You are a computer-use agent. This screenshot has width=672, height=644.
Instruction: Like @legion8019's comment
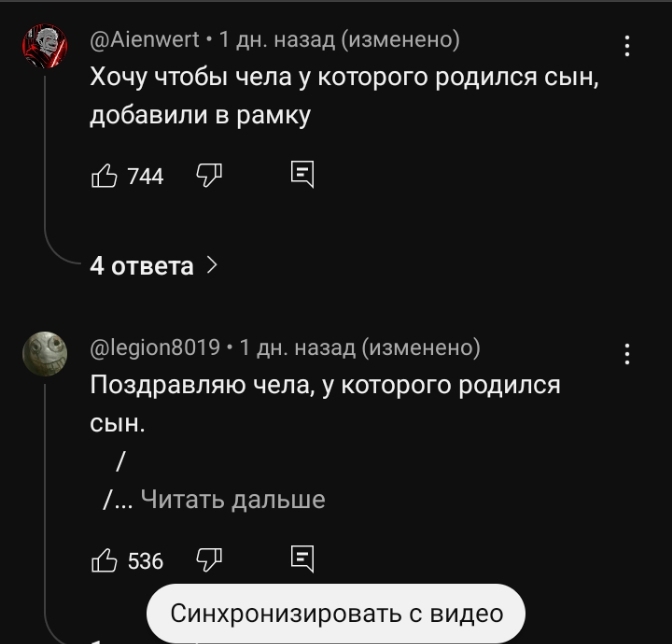pyautogui.click(x=104, y=561)
